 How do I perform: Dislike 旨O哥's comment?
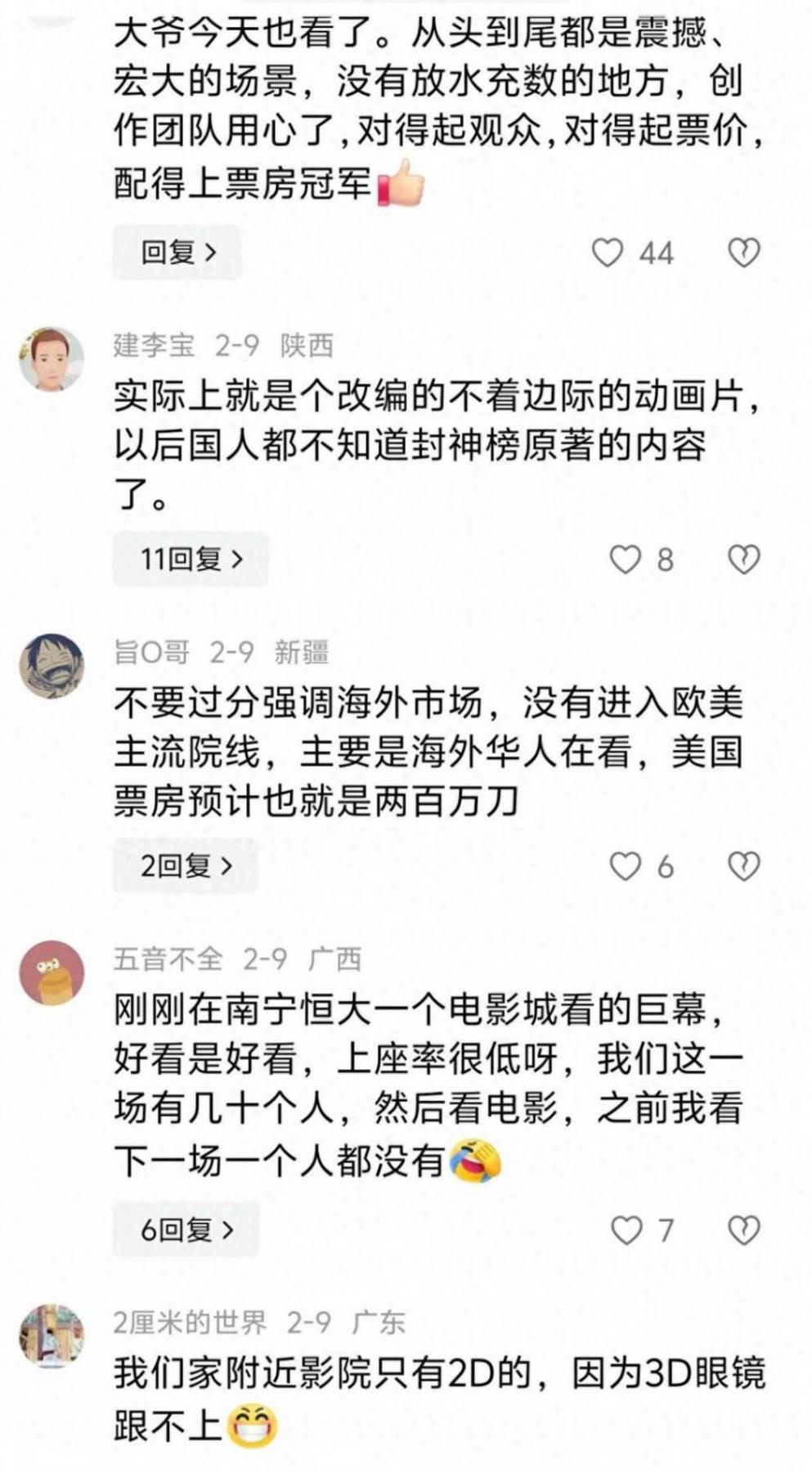(743, 866)
